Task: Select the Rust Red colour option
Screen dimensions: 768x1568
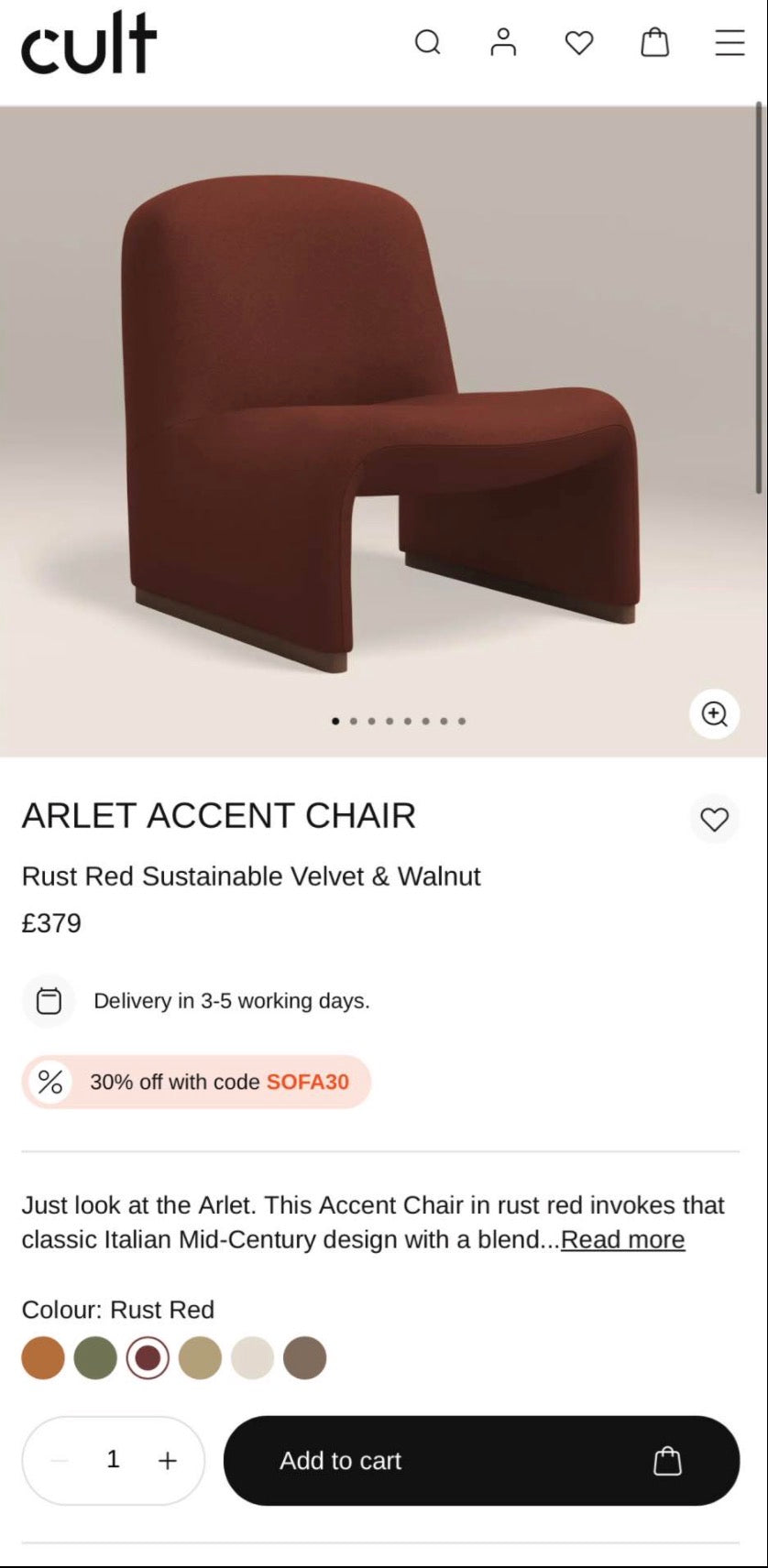Action: click(x=148, y=1357)
